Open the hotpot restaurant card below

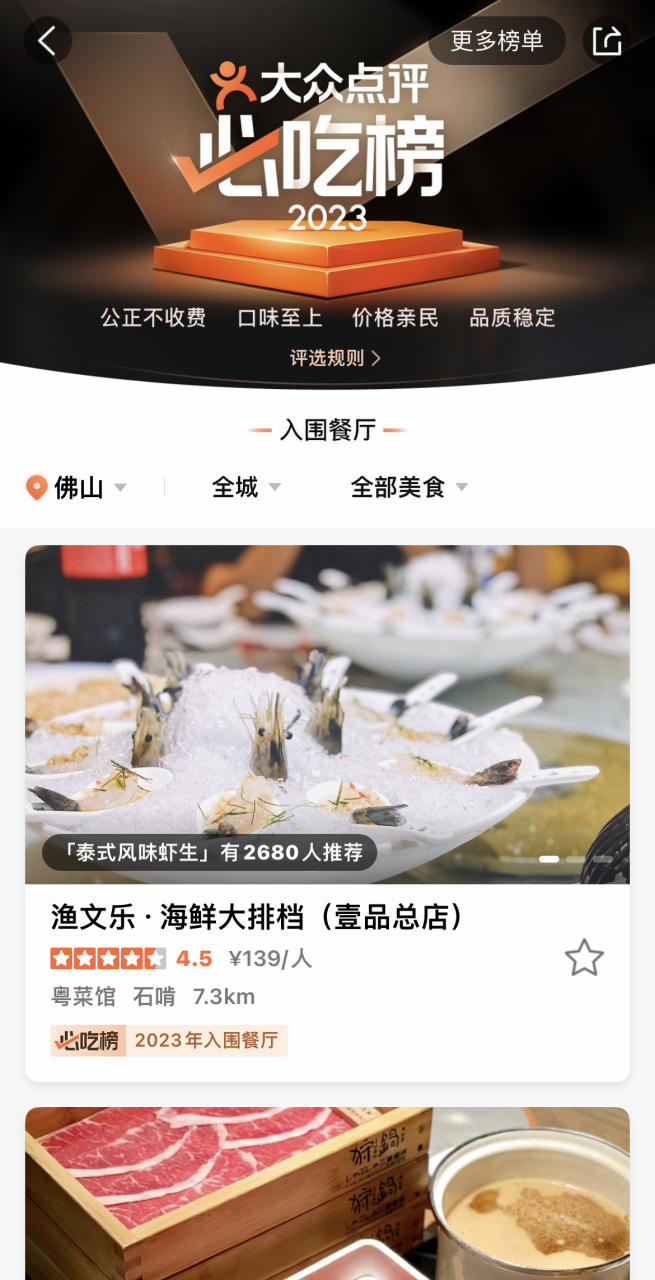327,1193
